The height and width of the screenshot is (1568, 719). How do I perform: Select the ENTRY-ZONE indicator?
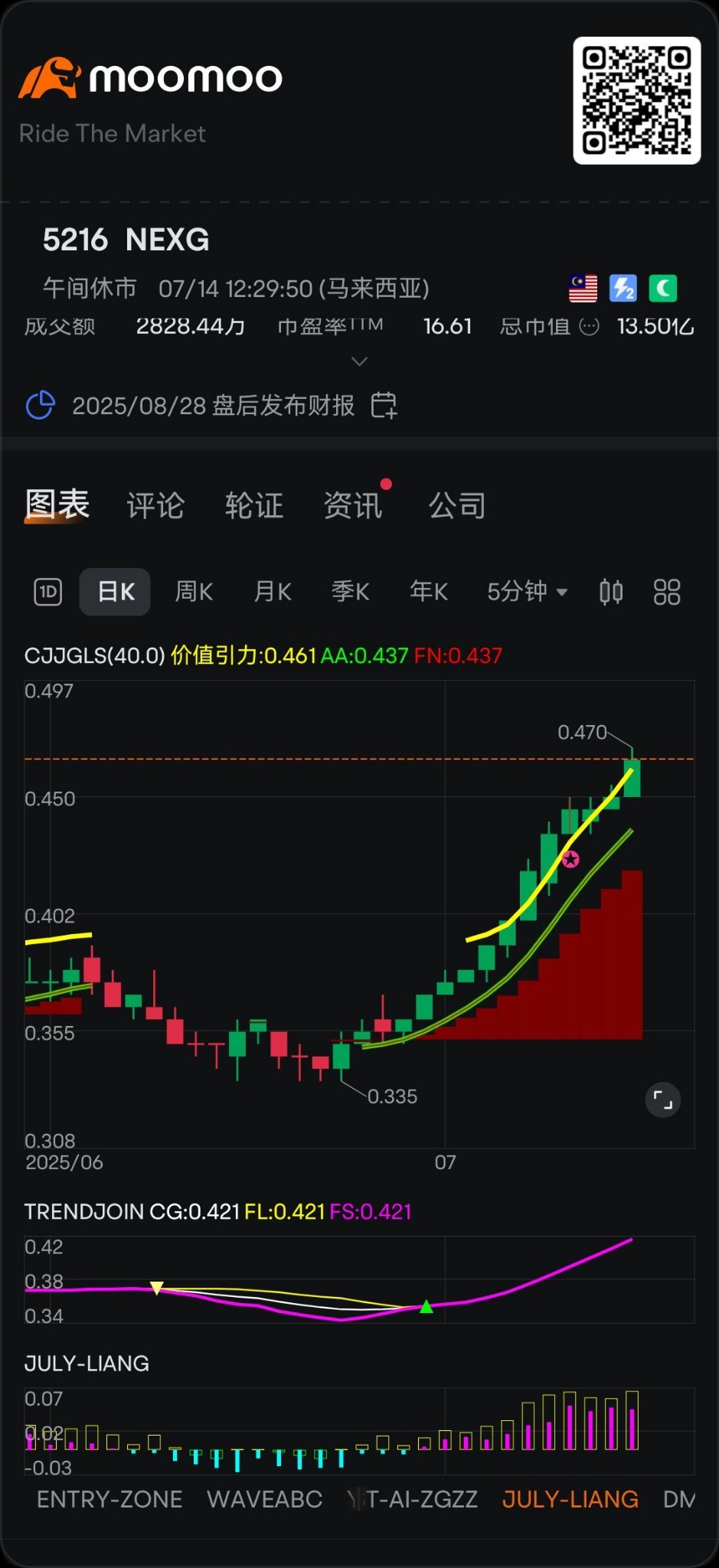point(109,1499)
